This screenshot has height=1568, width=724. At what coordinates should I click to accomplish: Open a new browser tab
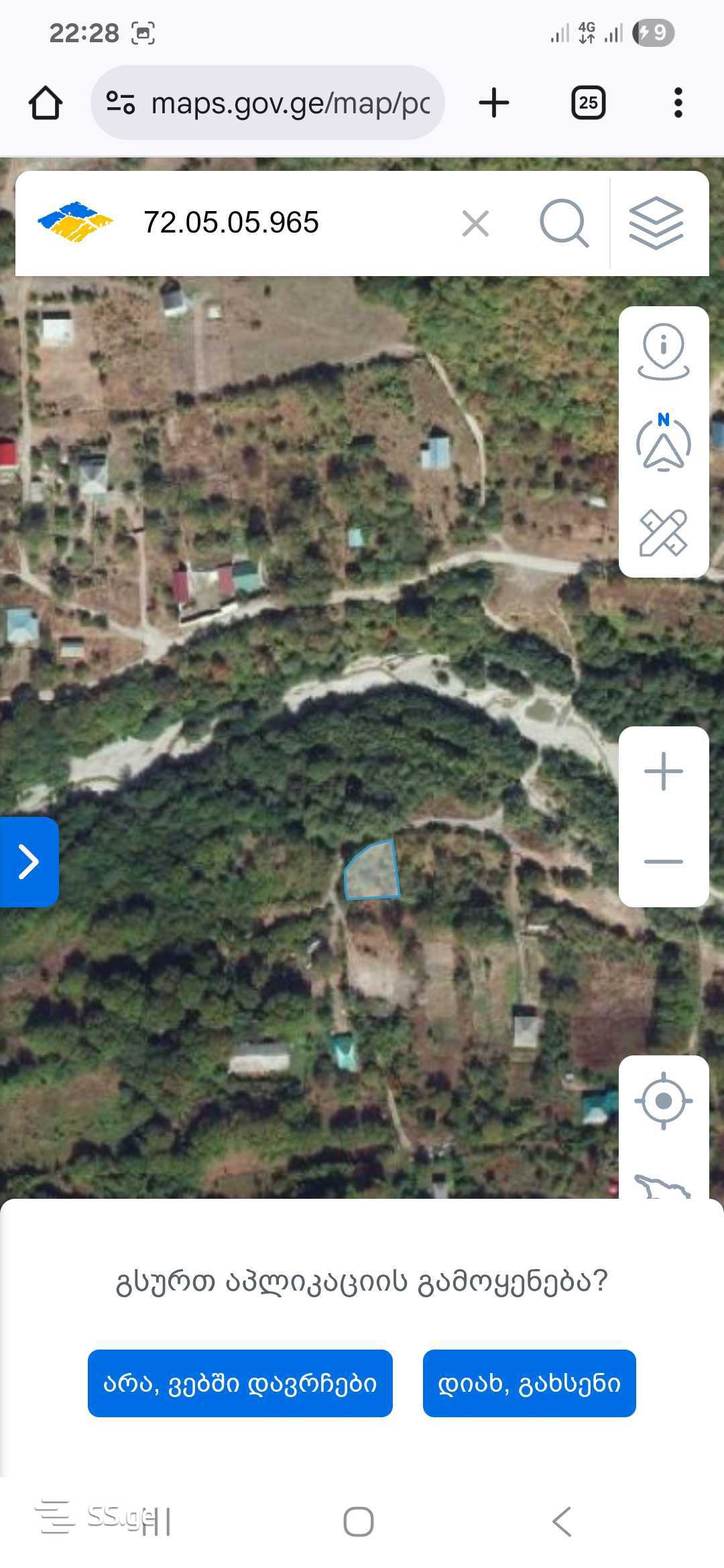494,103
